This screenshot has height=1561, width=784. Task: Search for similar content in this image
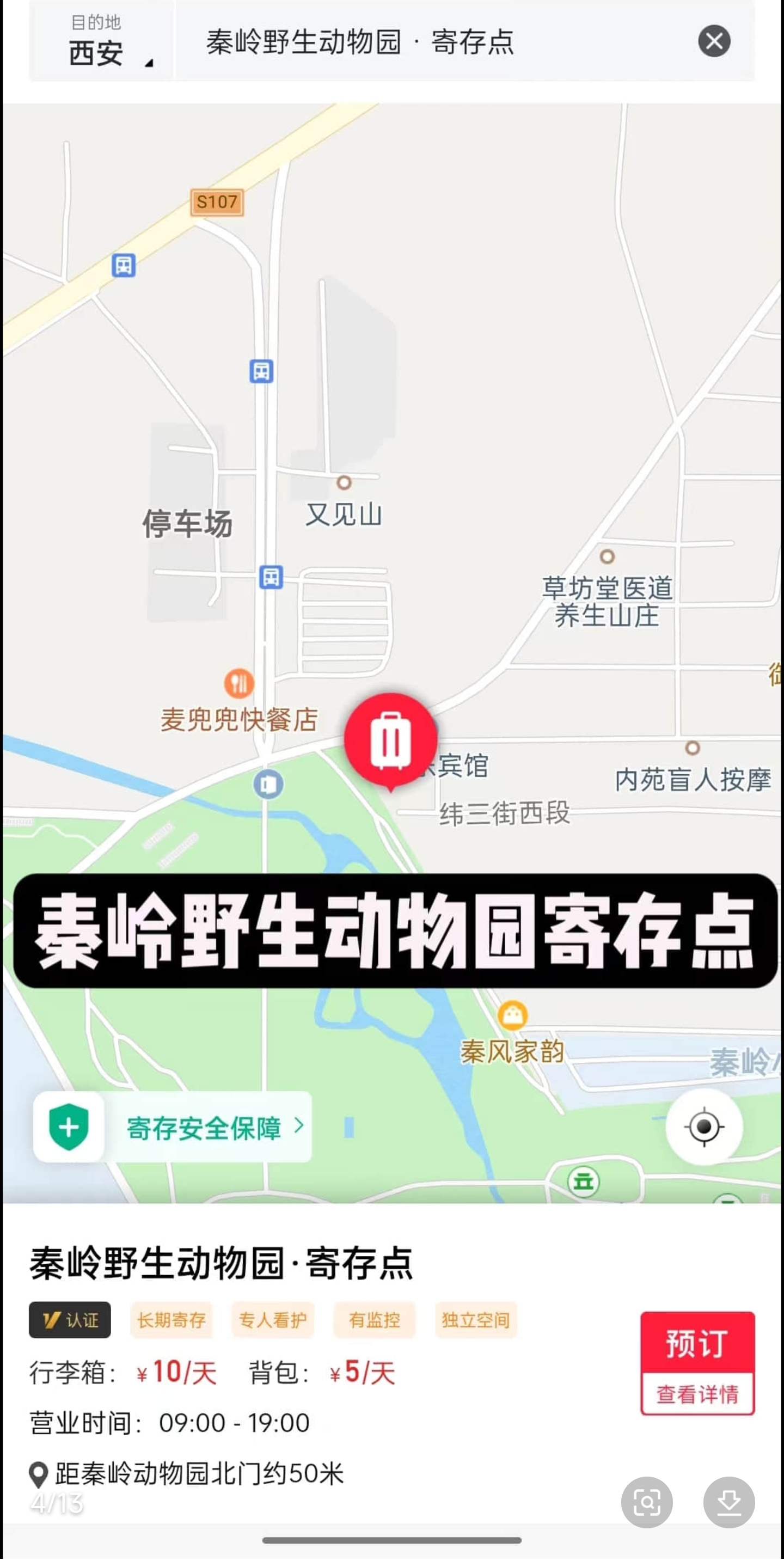[x=646, y=1502]
